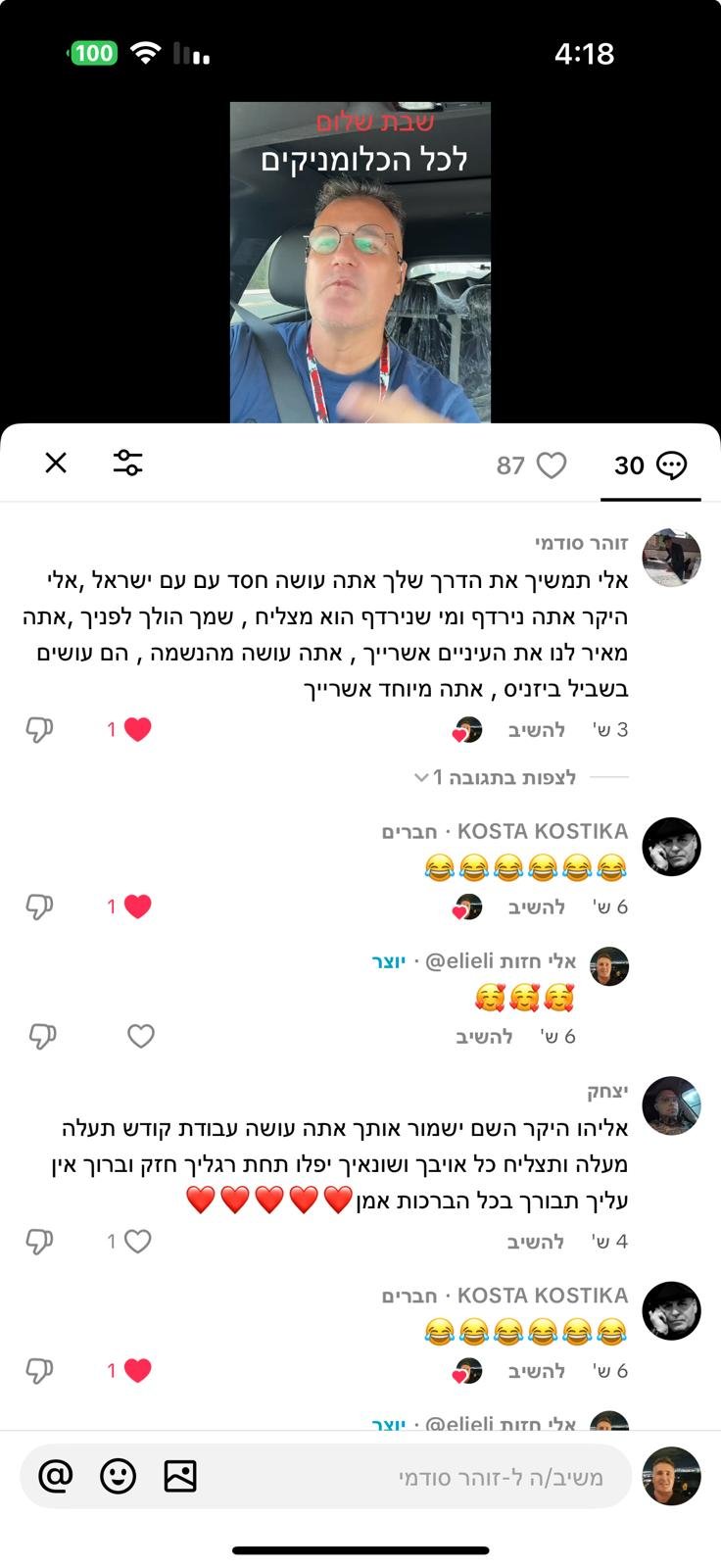Close the comments panel
The height and width of the screenshot is (1568, 721).
pyautogui.click(x=56, y=463)
